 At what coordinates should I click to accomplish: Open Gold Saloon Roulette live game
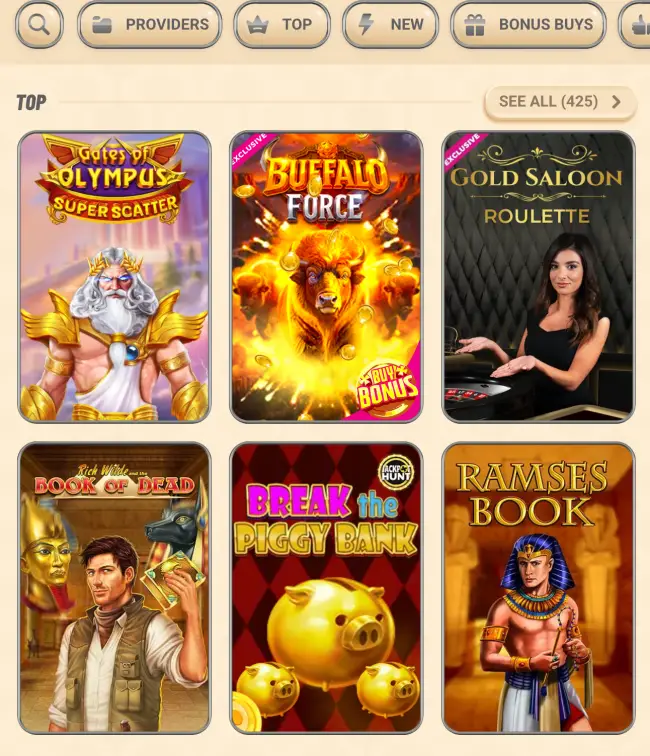(x=538, y=277)
